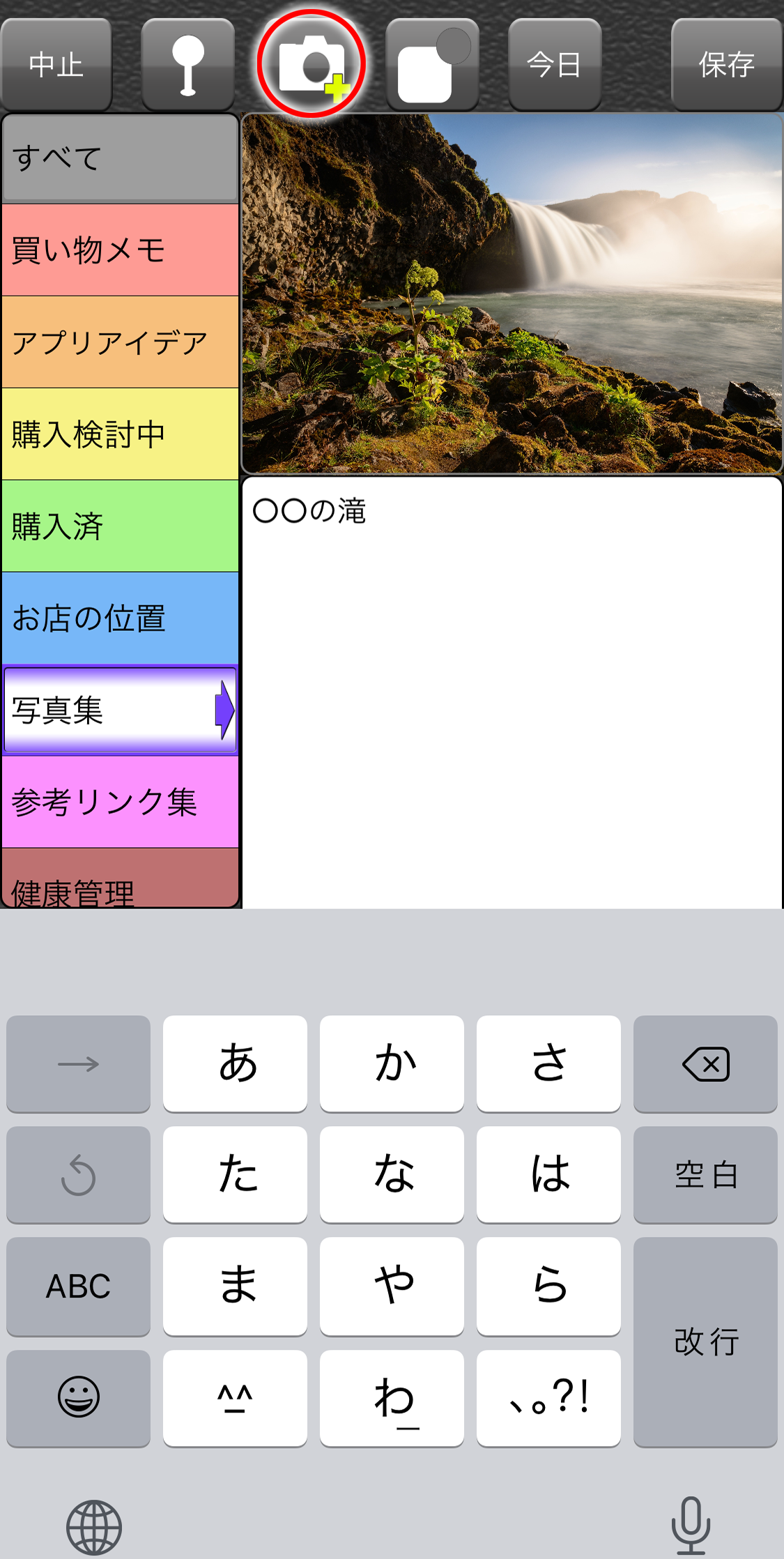
Task: Select the 健康管理 category
Action: tap(120, 883)
